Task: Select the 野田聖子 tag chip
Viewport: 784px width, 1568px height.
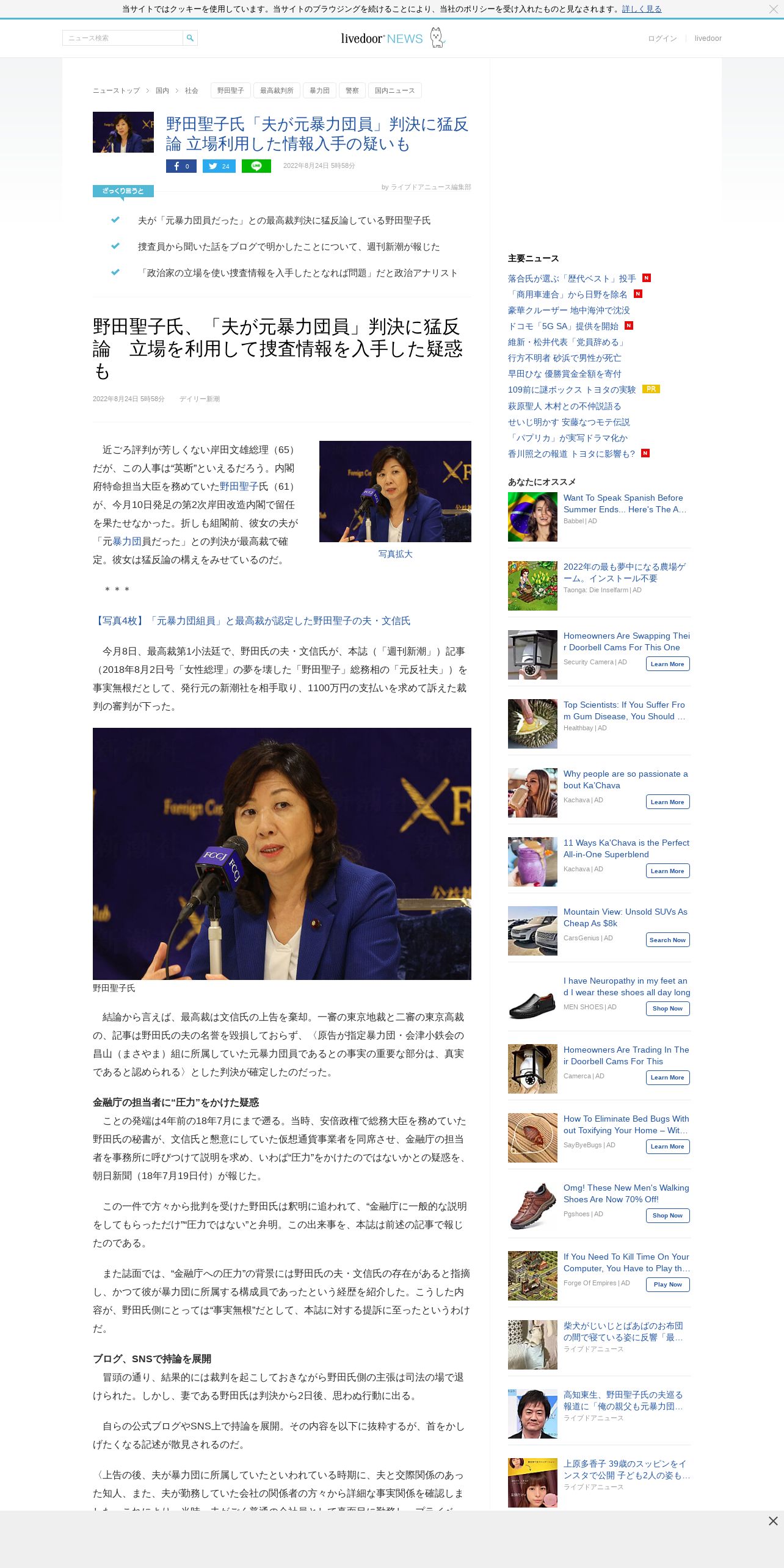Action: (x=230, y=90)
